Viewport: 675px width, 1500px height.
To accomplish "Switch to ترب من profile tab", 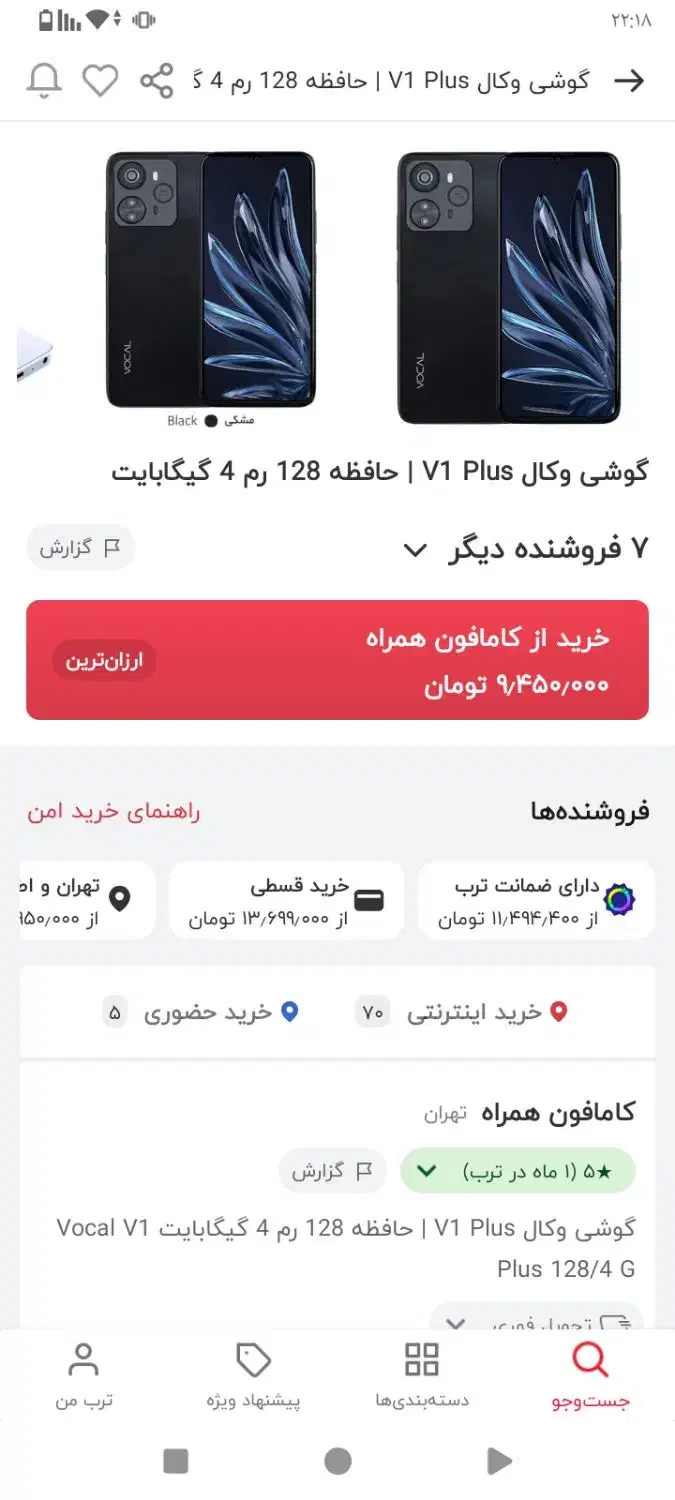I will (84, 1376).
